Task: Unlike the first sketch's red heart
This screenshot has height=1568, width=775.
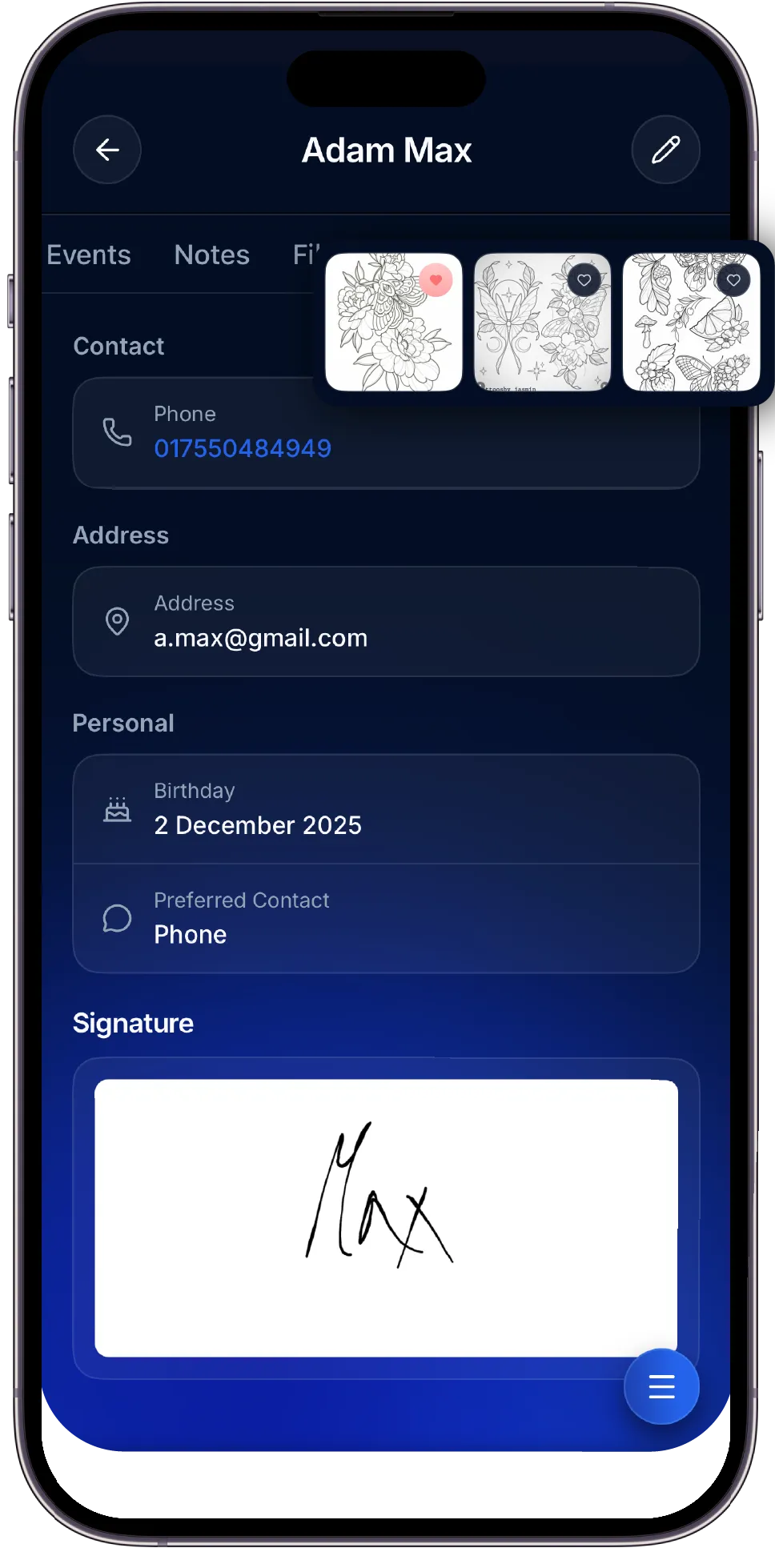Action: 436,280
